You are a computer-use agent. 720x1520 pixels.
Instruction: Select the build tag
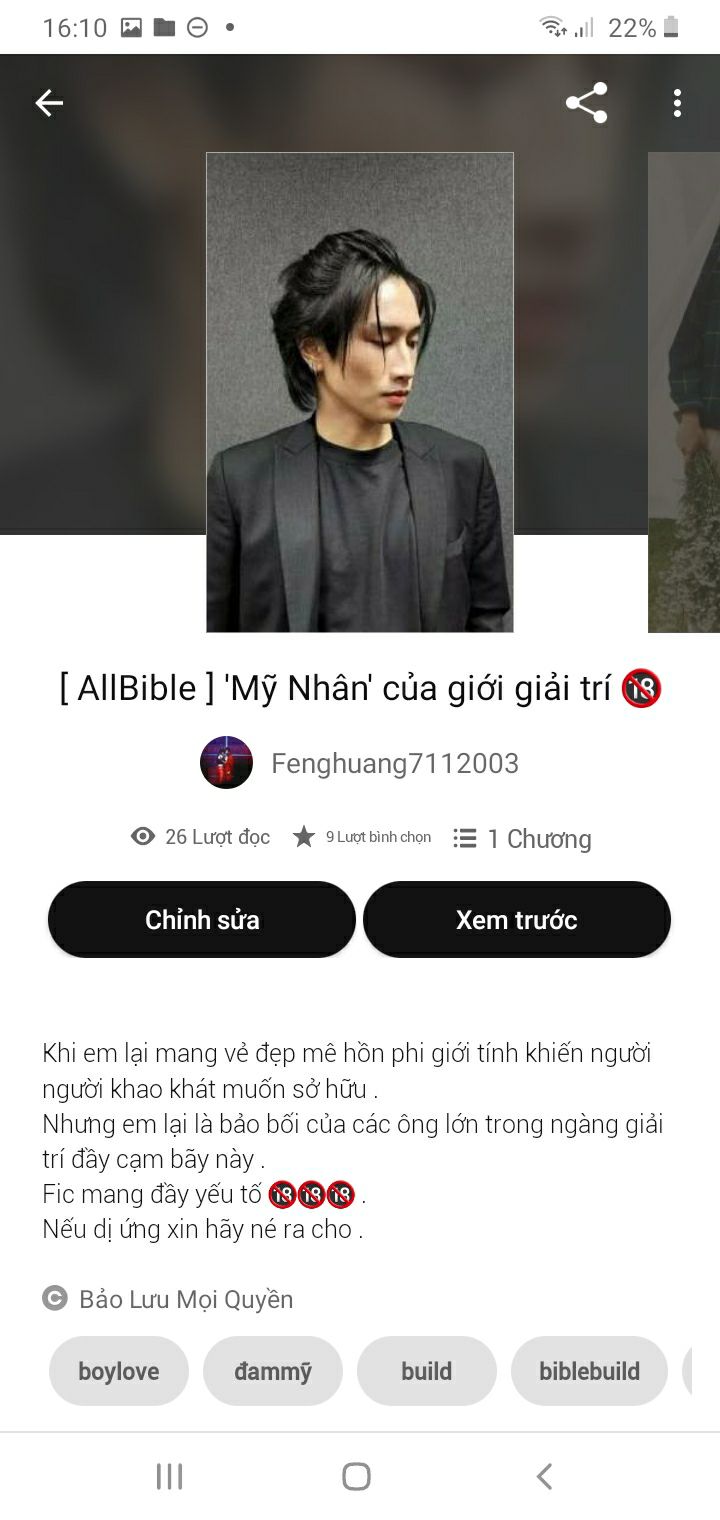[x=427, y=1371]
